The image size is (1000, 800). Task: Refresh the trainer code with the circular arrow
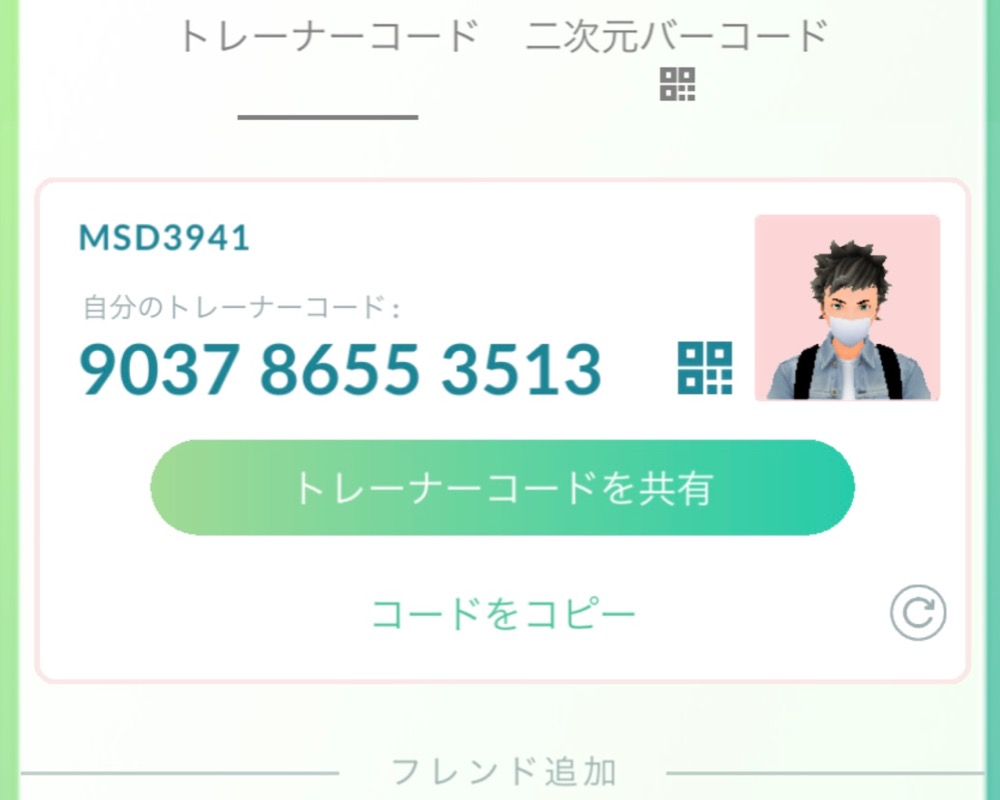click(917, 613)
